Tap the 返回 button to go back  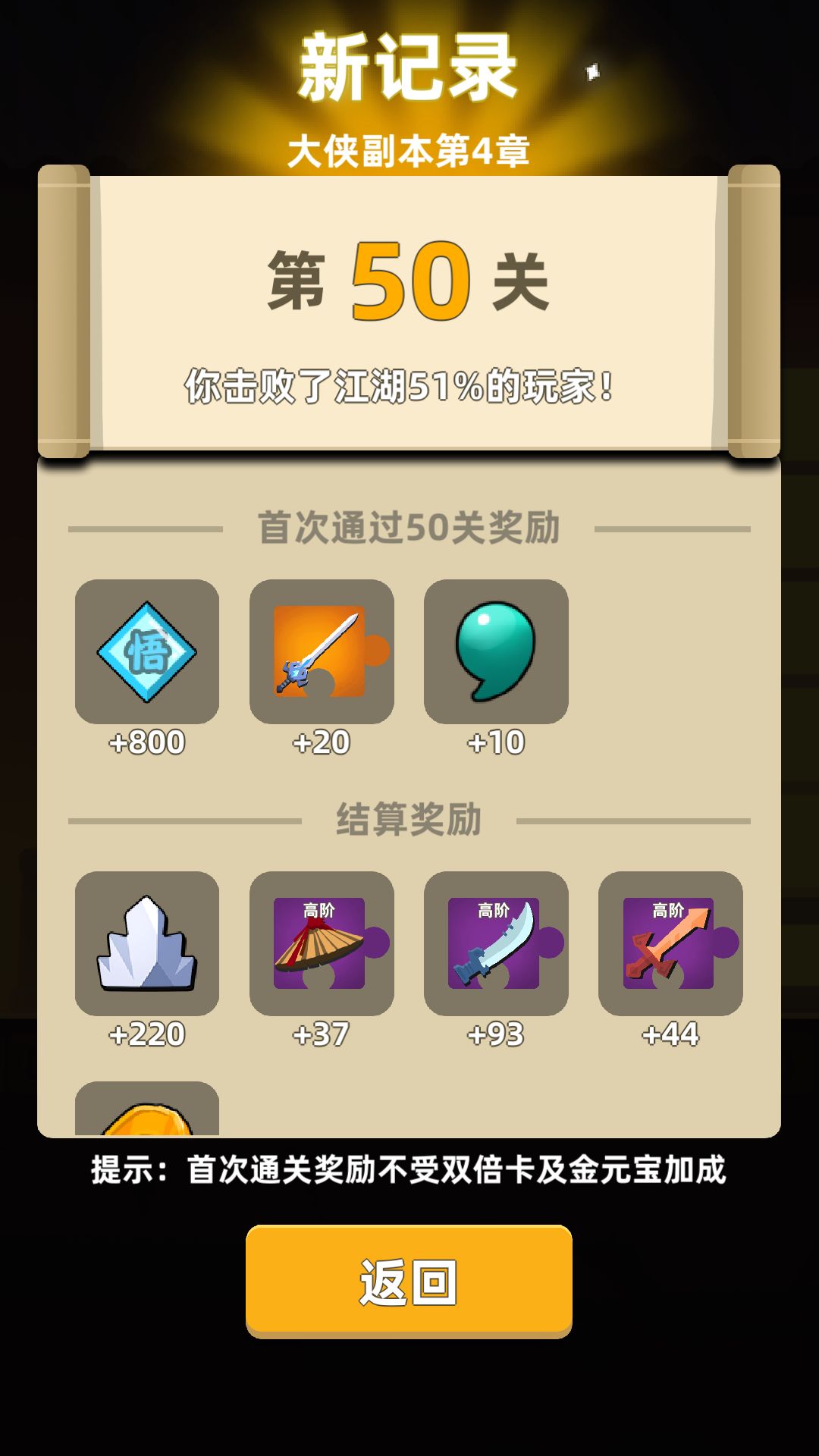[409, 1281]
